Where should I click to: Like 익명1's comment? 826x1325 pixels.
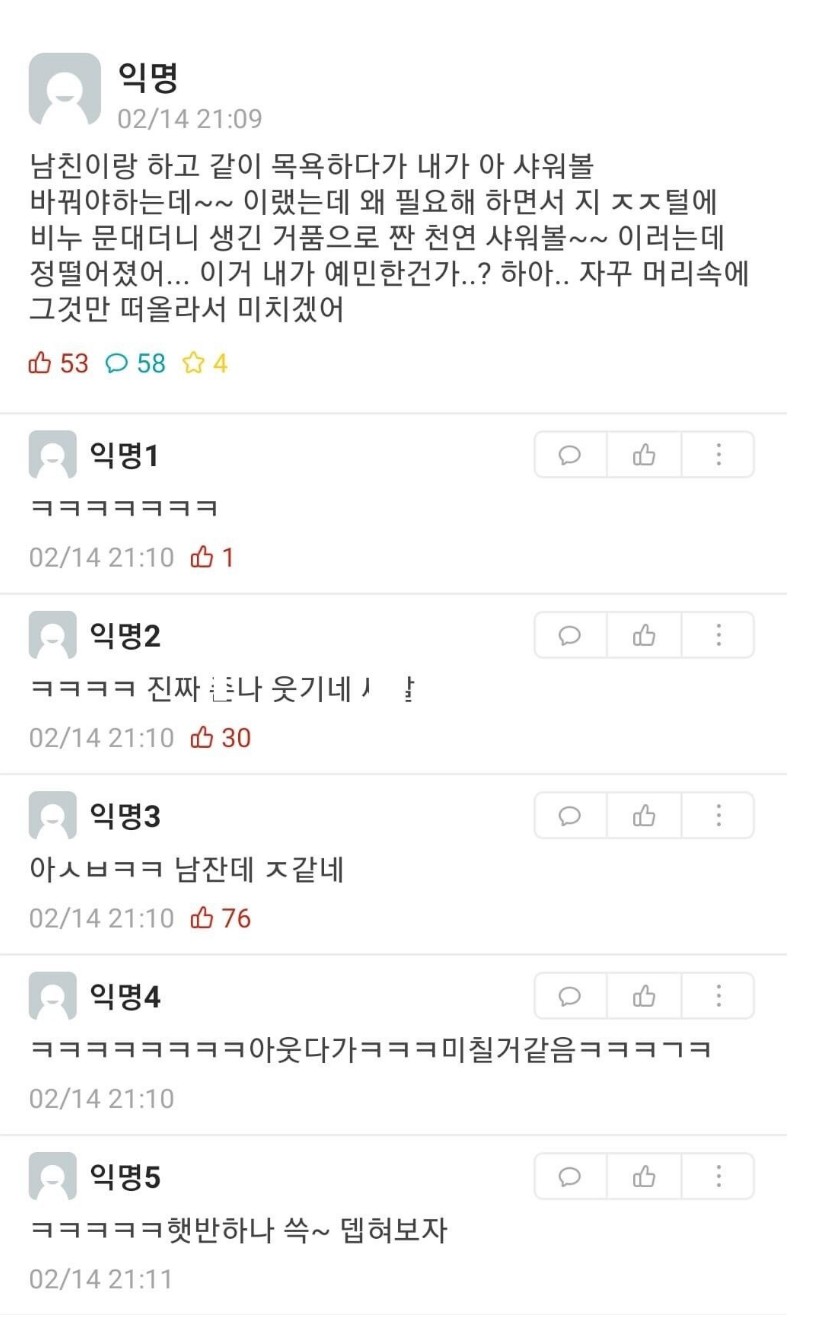pyautogui.click(x=644, y=456)
